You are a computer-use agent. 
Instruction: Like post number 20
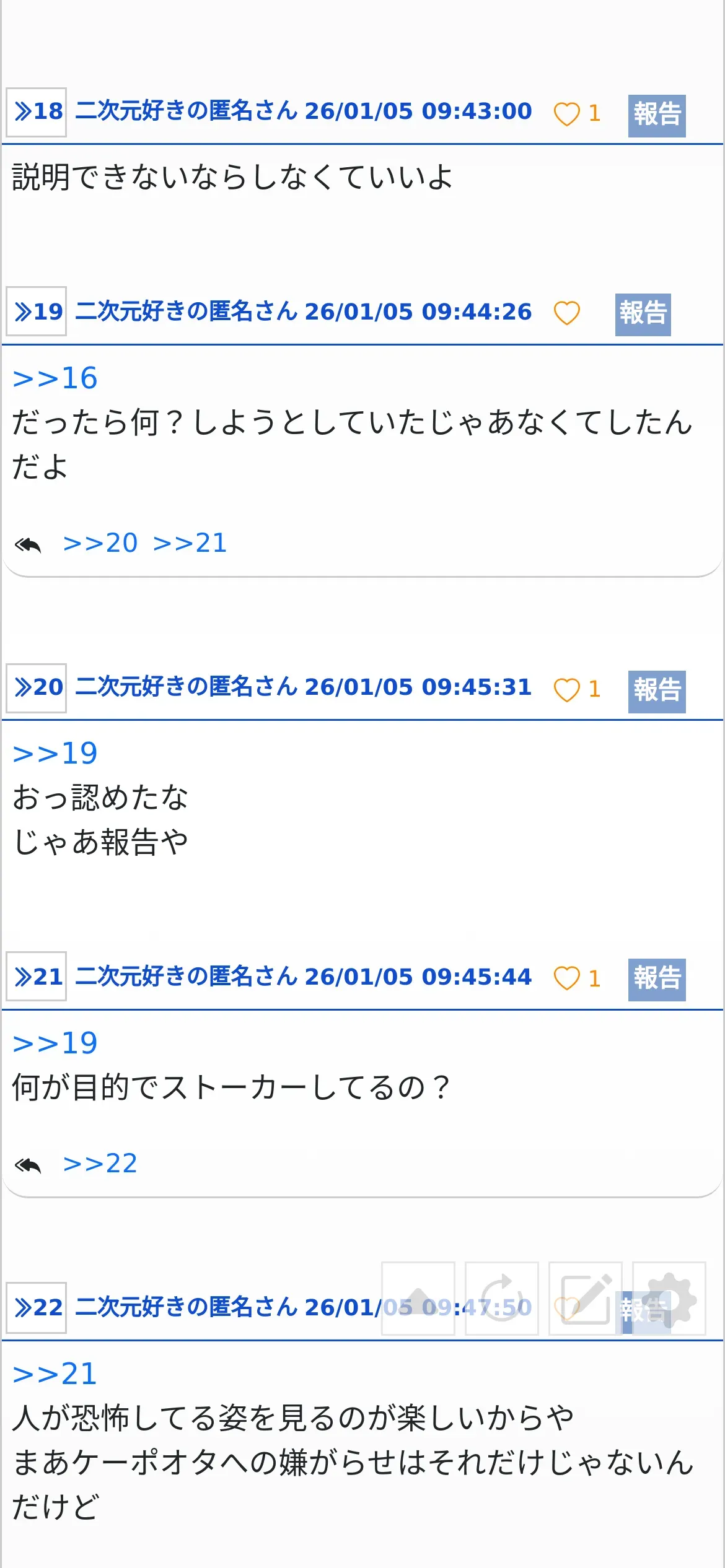click(x=566, y=690)
